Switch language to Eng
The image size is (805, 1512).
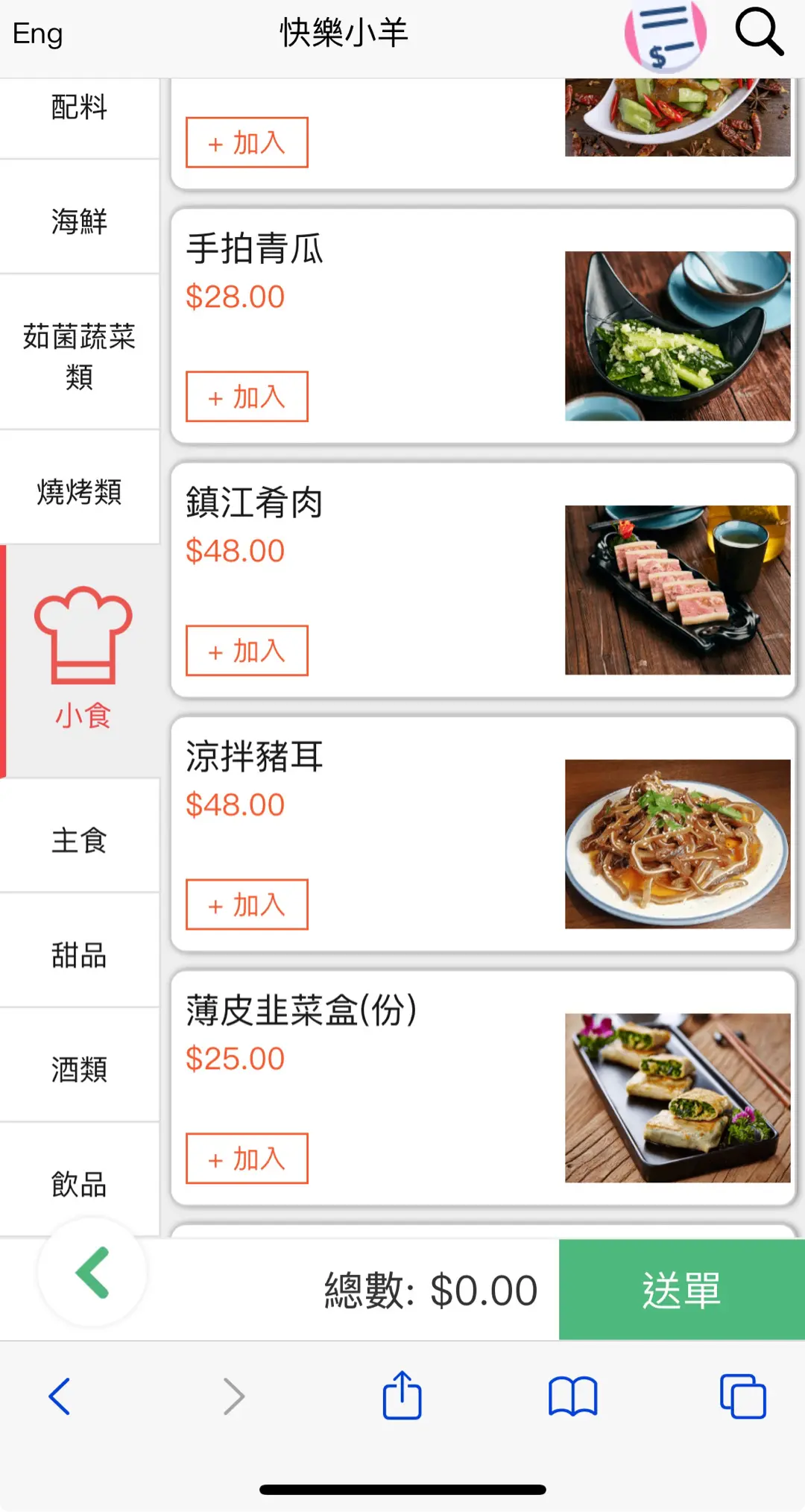pyautogui.click(x=38, y=34)
